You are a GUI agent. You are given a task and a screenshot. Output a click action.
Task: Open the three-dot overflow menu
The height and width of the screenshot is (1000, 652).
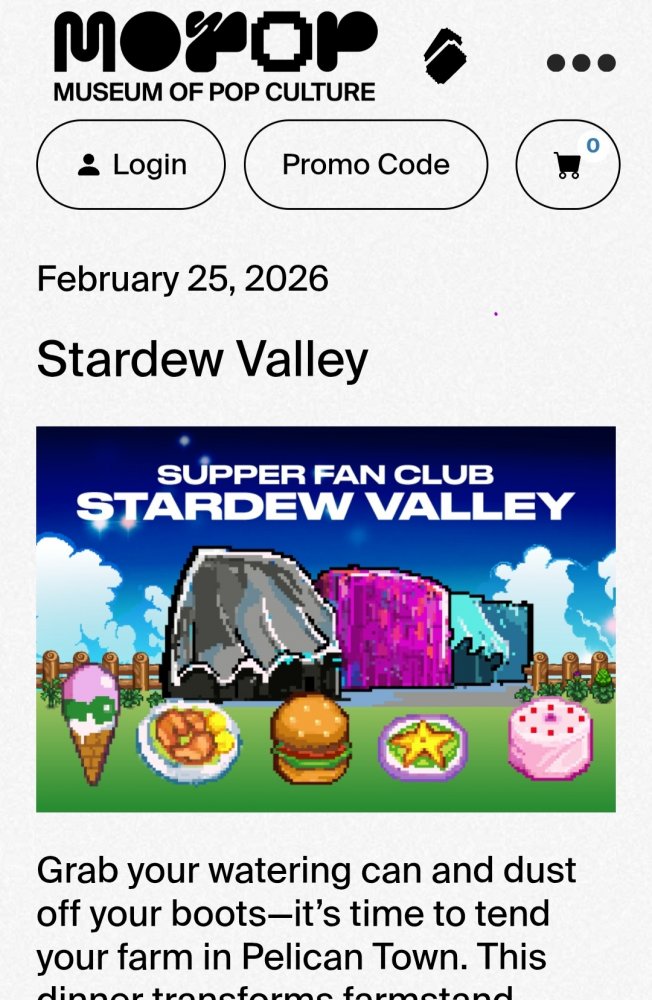581,62
